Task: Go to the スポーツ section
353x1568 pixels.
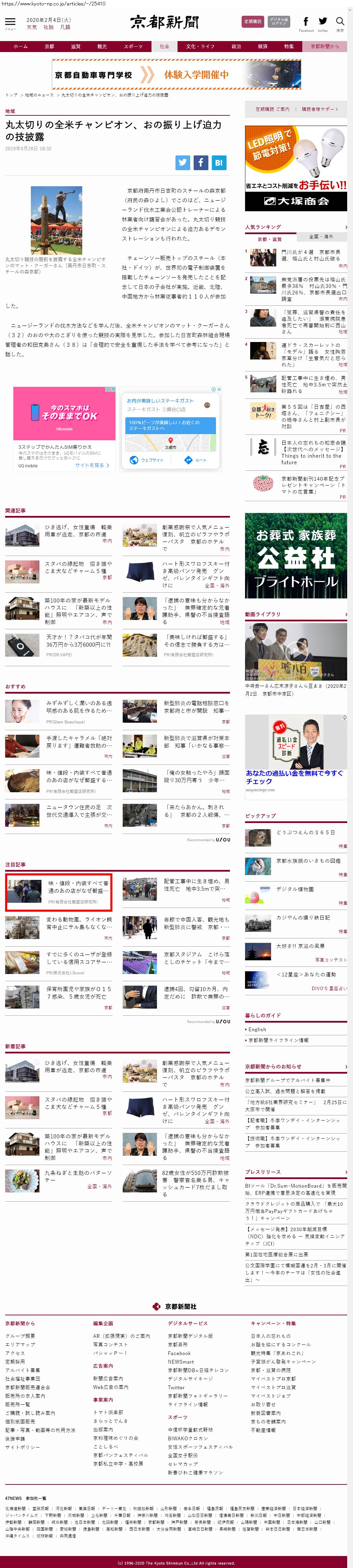Action: tap(133, 46)
